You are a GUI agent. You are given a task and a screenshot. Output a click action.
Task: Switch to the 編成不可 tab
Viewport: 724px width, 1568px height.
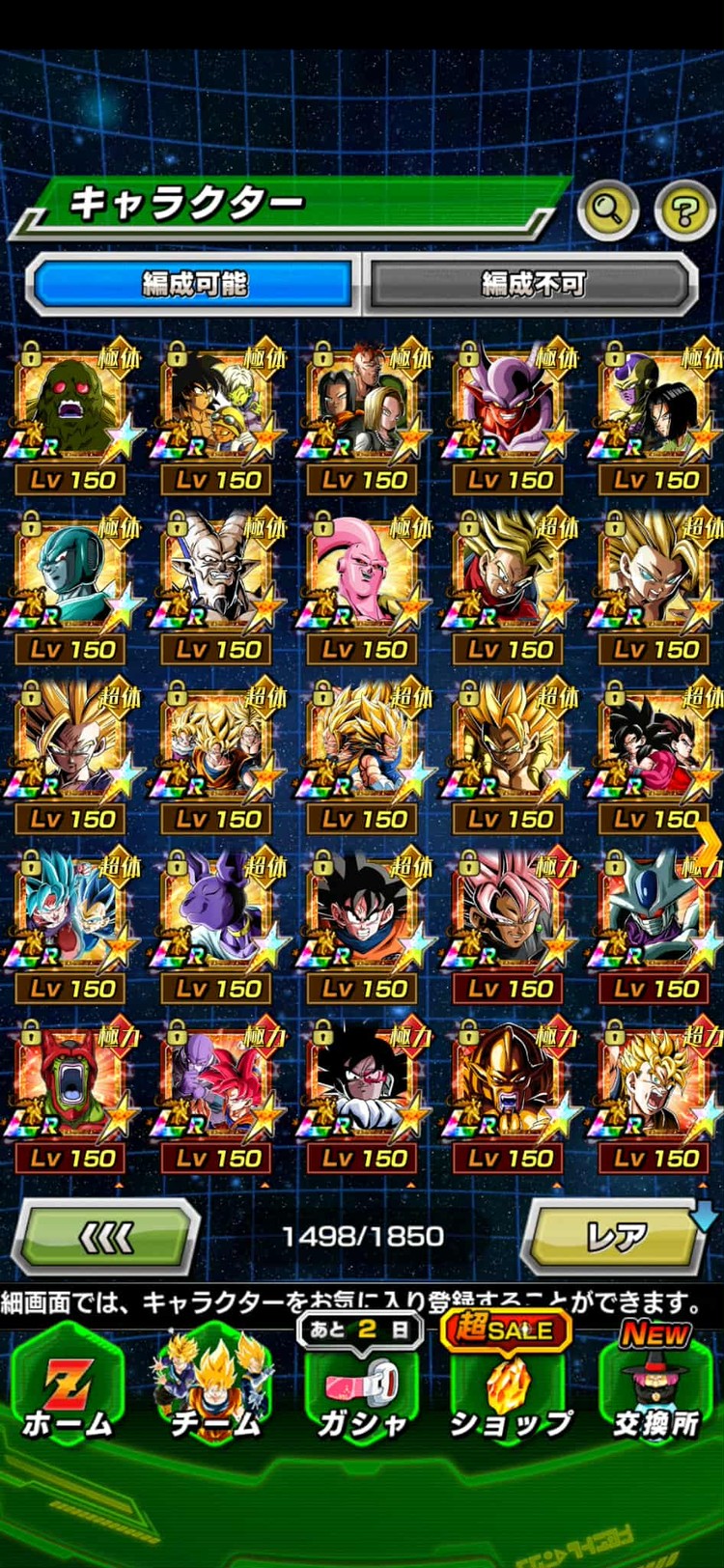pyautogui.click(x=532, y=285)
